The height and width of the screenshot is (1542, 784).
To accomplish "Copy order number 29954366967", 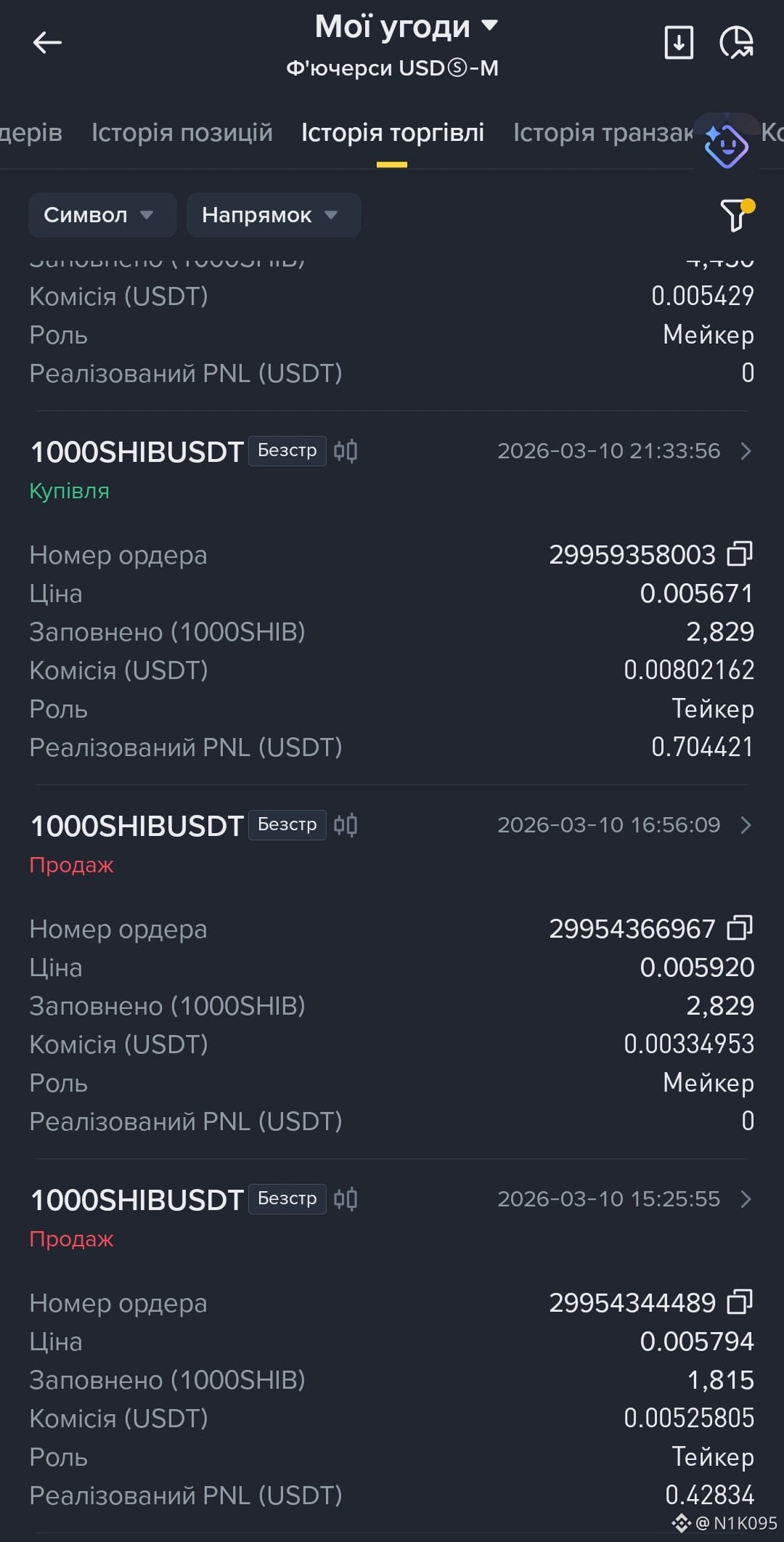I will point(740,928).
